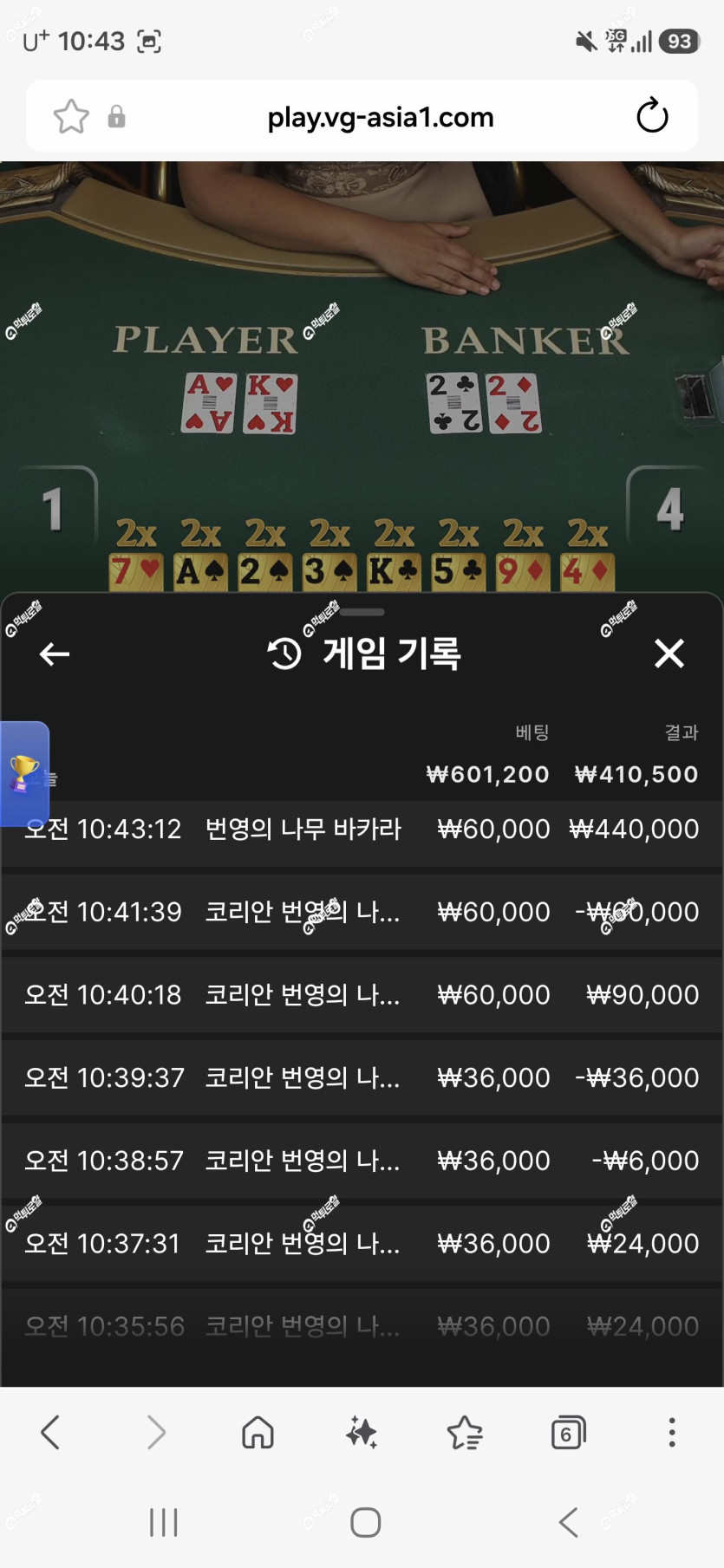This screenshot has width=724, height=1568.
Task: Open the 10:43:12 번영의 나무 바카라 record
Action: click(x=362, y=830)
